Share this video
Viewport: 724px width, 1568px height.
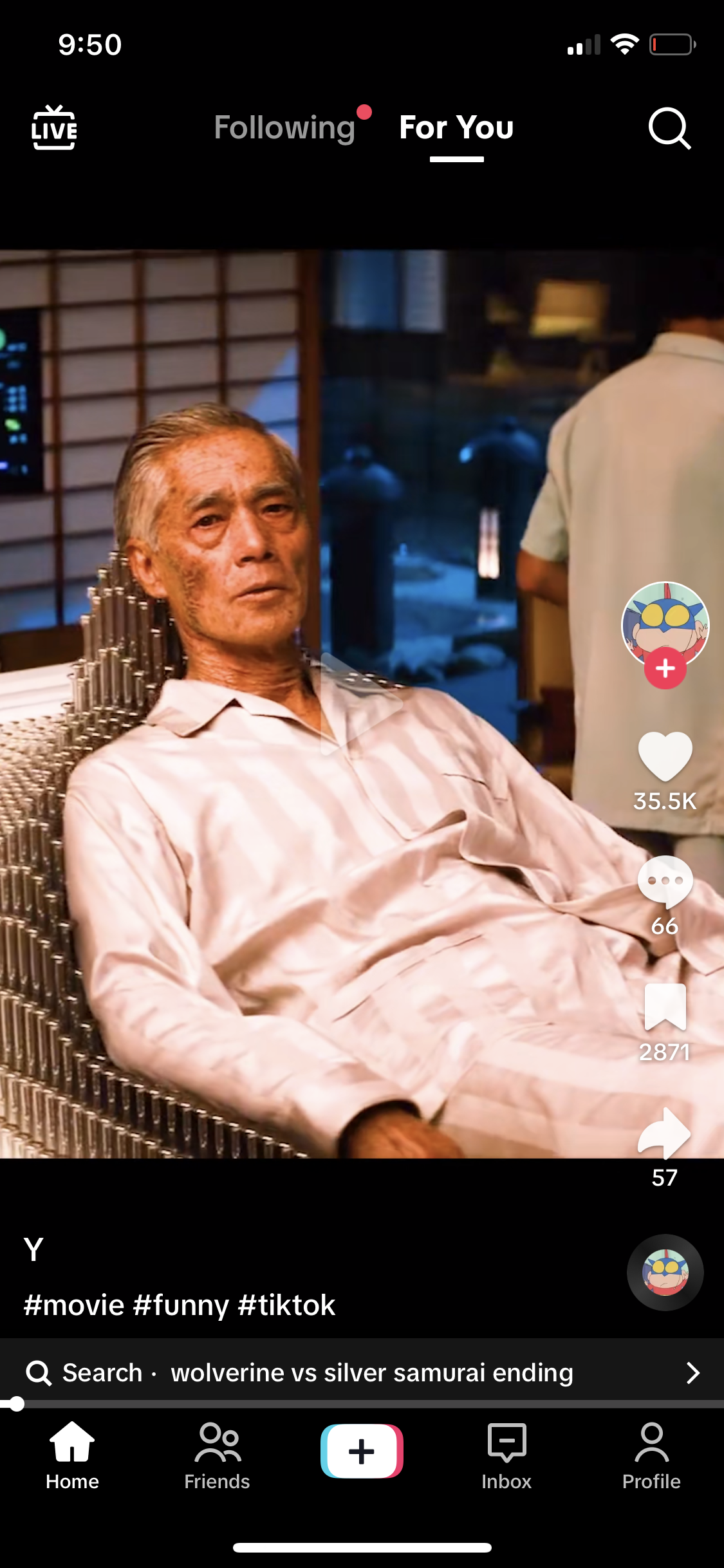tap(665, 1133)
